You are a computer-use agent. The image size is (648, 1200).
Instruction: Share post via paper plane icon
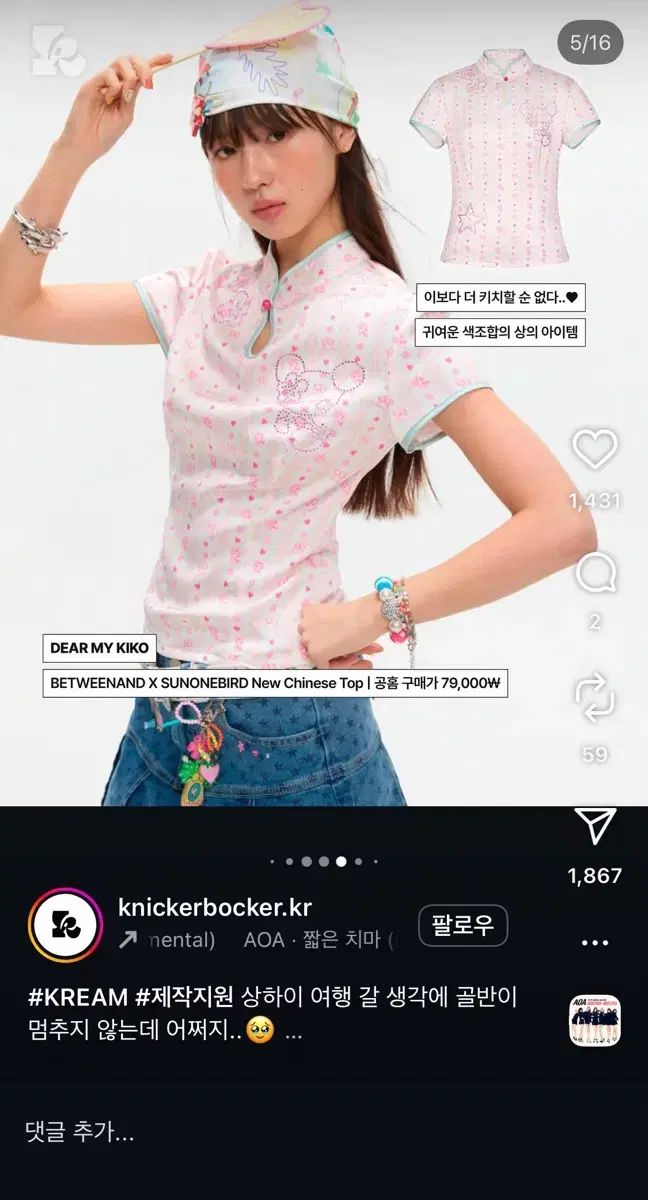(595, 825)
